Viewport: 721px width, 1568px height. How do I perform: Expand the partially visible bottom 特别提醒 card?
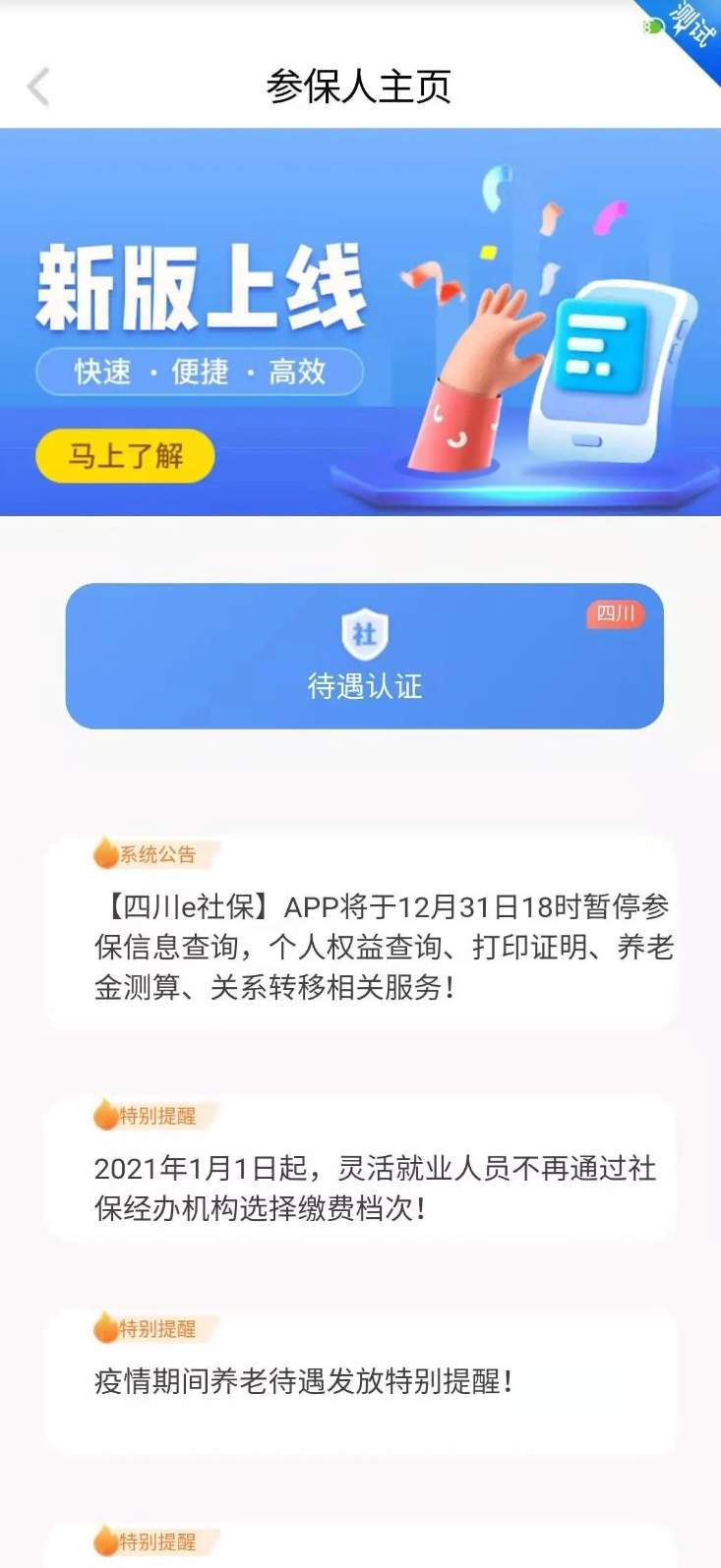pos(365,1545)
